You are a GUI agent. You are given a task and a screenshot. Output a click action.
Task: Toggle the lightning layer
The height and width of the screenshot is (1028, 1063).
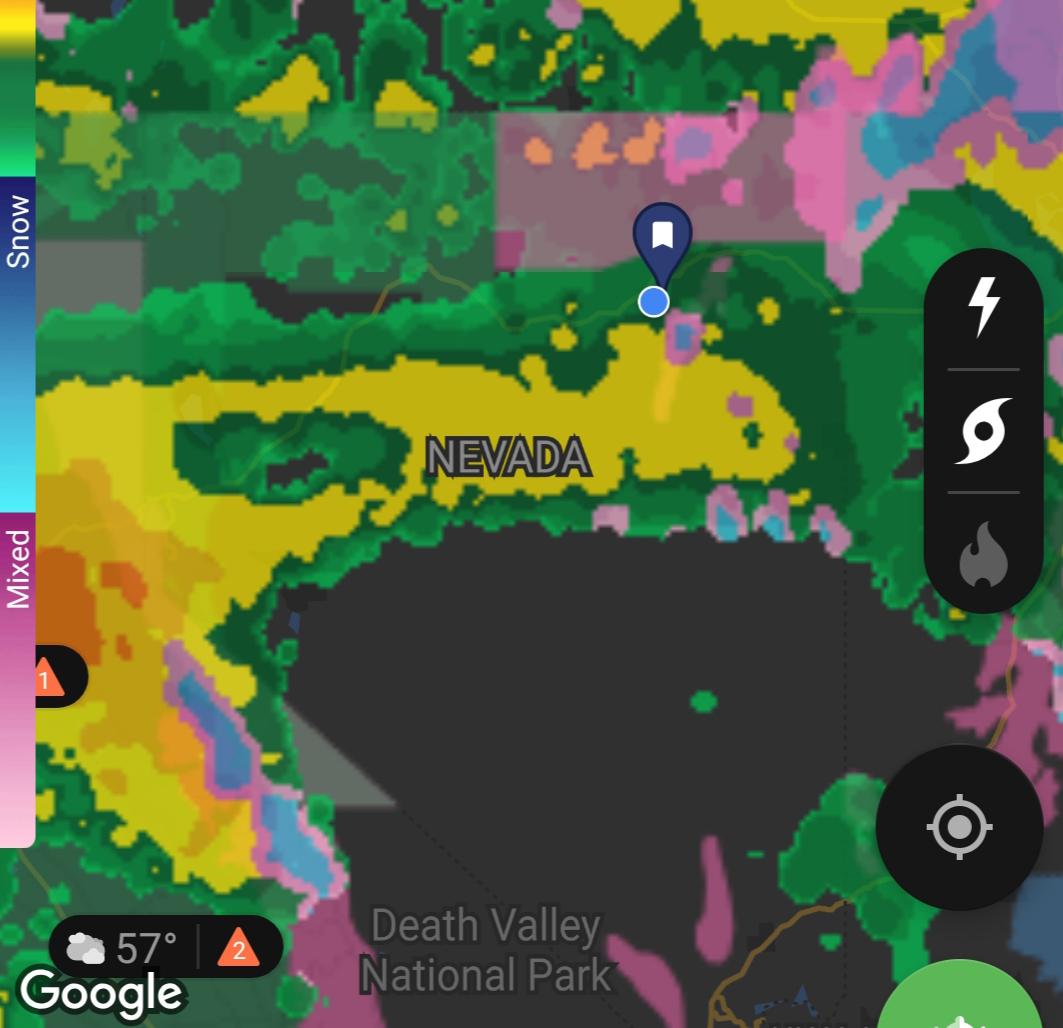coord(984,307)
